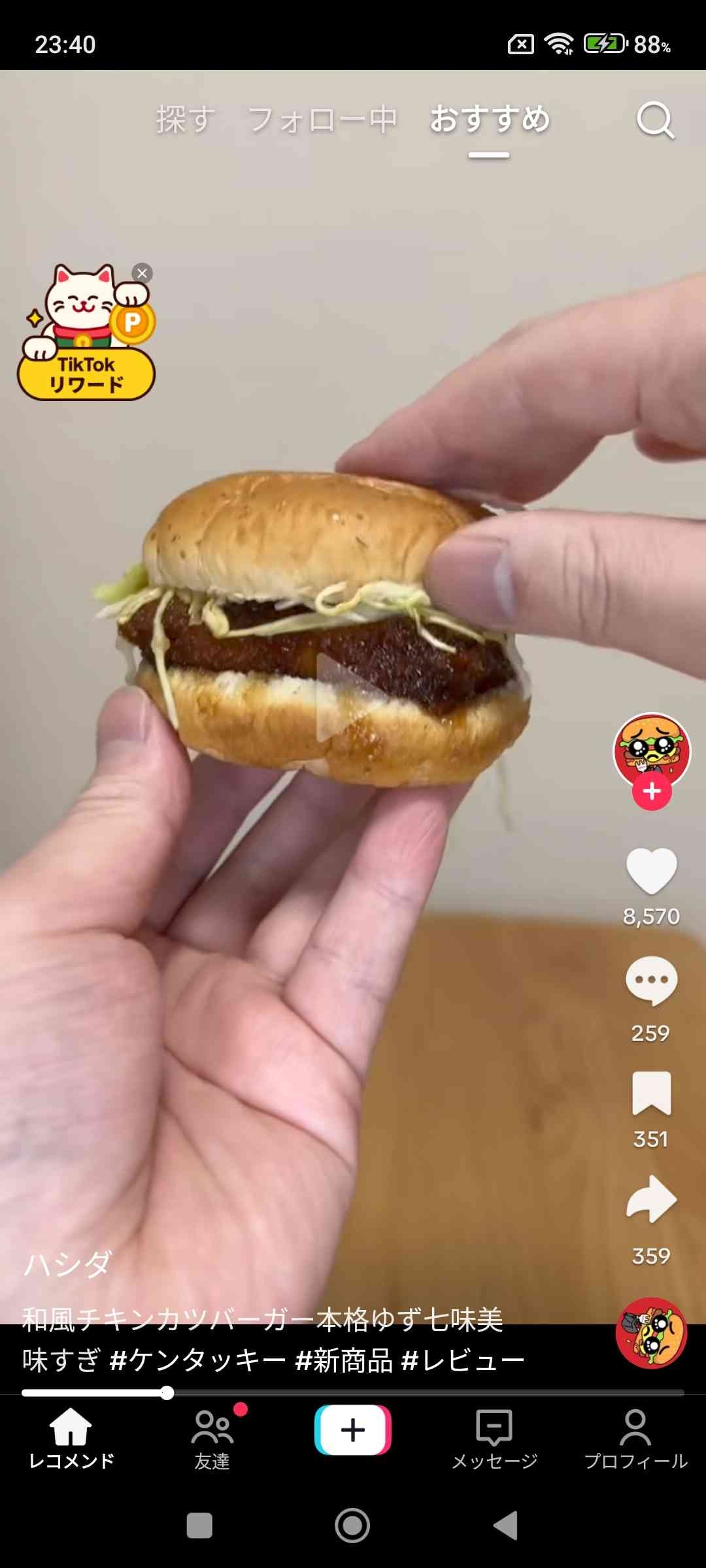Switch to the 探す tab
Image resolution: width=706 pixels, height=1568 pixels.
tap(186, 120)
